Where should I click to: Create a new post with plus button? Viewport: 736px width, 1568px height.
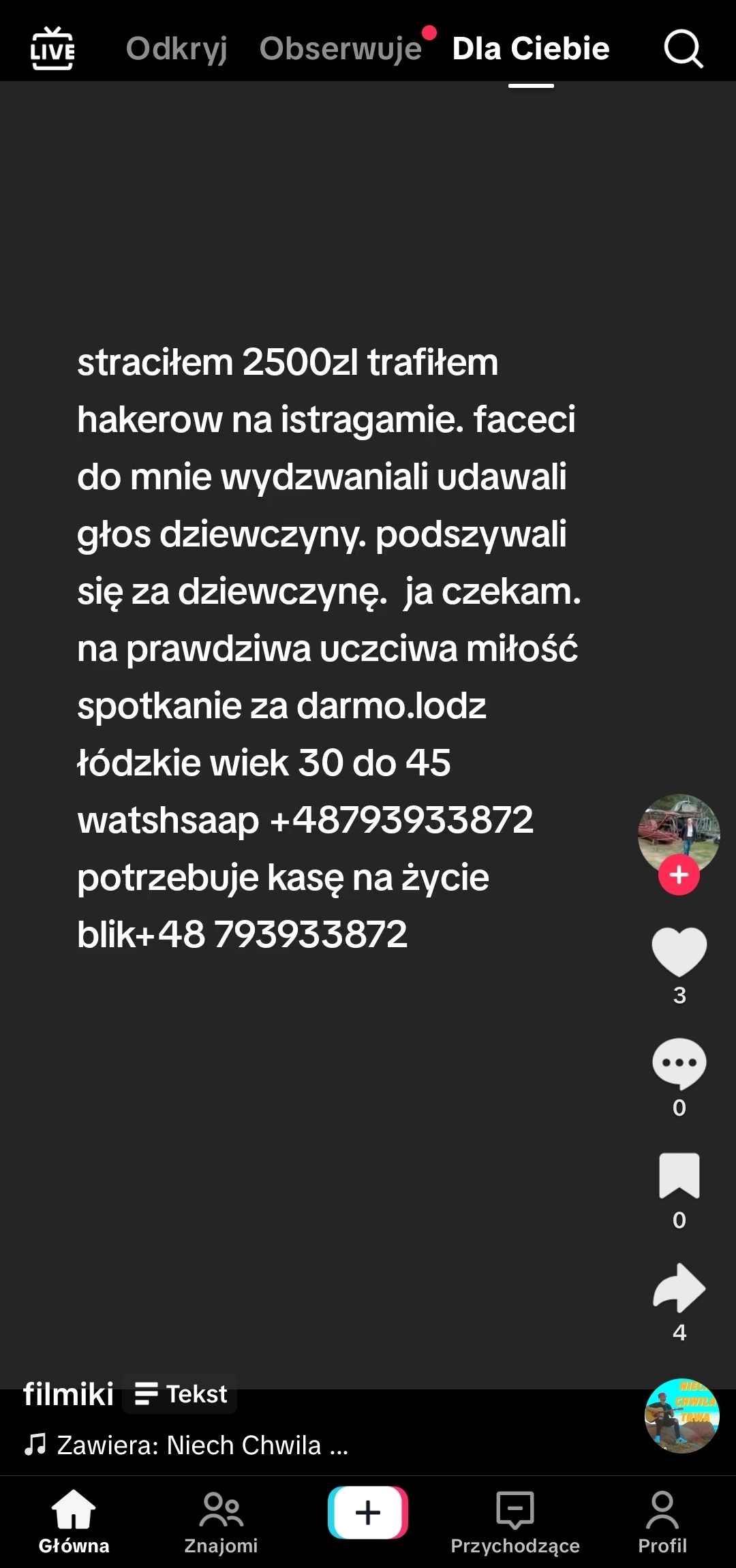pyautogui.click(x=368, y=1513)
